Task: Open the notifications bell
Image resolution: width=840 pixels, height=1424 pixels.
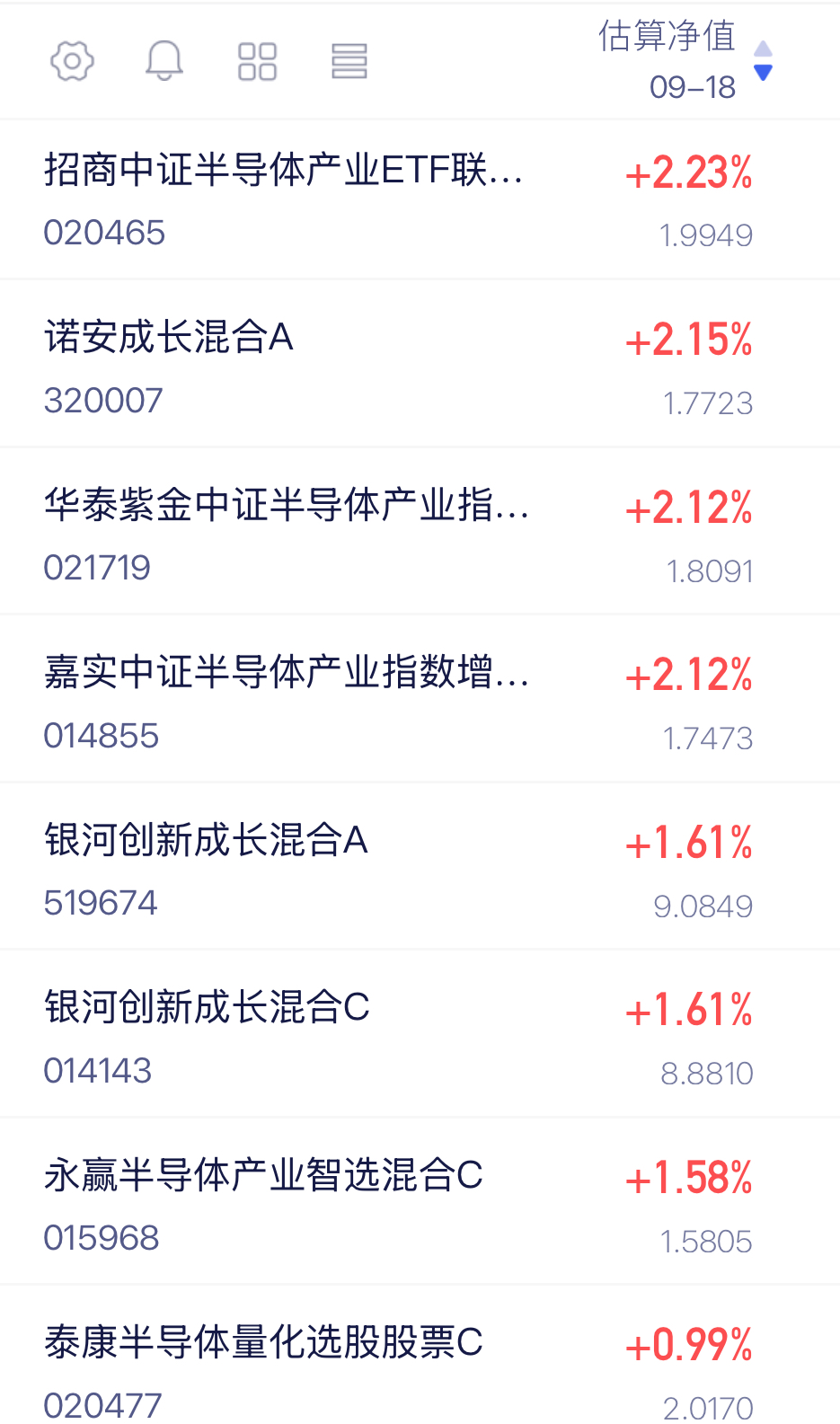Action: point(164,61)
